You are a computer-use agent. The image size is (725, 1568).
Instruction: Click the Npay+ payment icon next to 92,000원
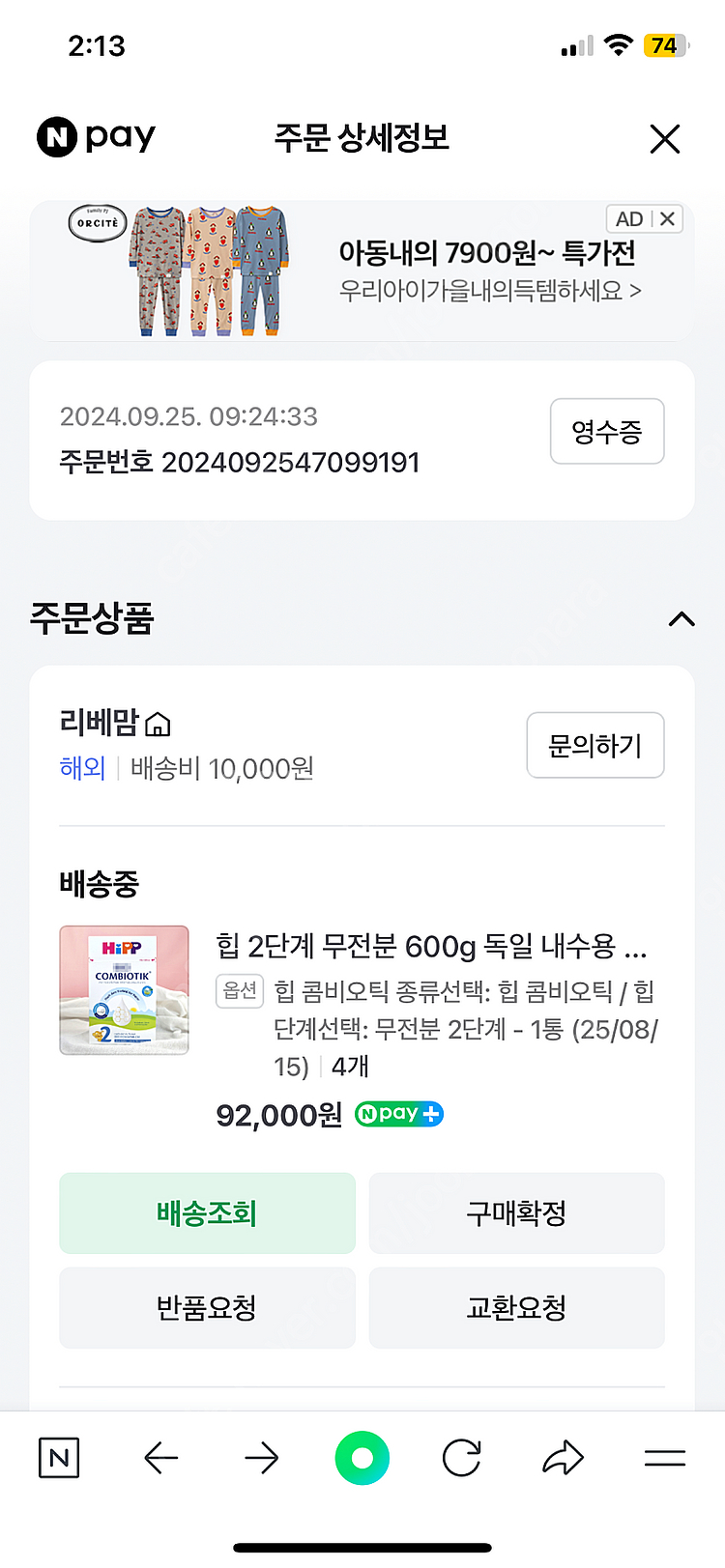[x=398, y=1114]
